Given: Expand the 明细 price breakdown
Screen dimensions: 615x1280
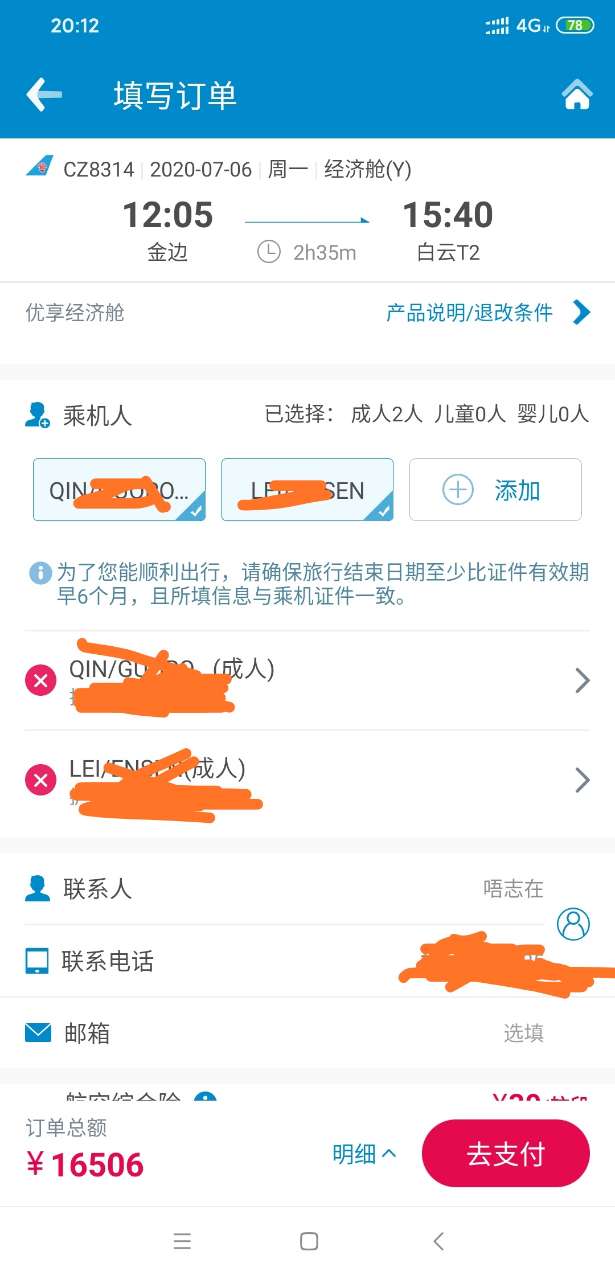Looking at the screenshot, I should point(364,1154).
